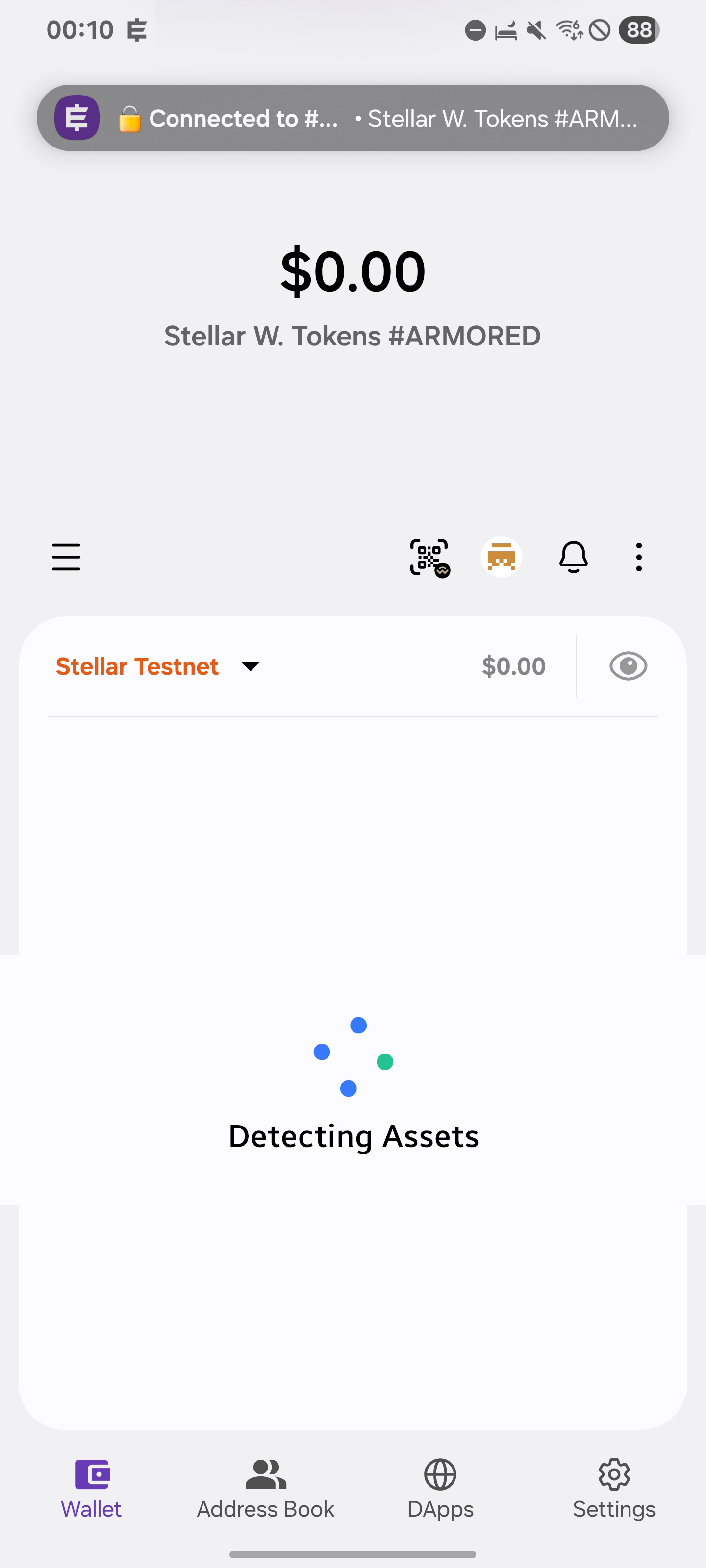Open the wallet avatar icon

point(501,557)
